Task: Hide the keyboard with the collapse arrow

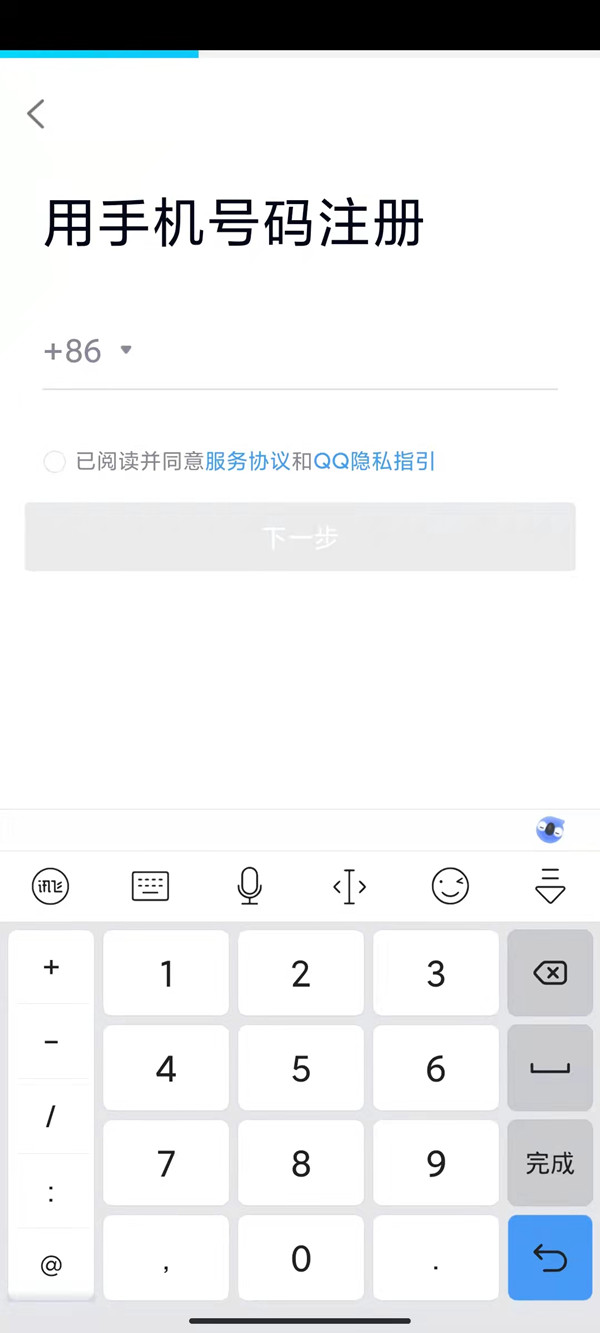Action: click(x=550, y=886)
